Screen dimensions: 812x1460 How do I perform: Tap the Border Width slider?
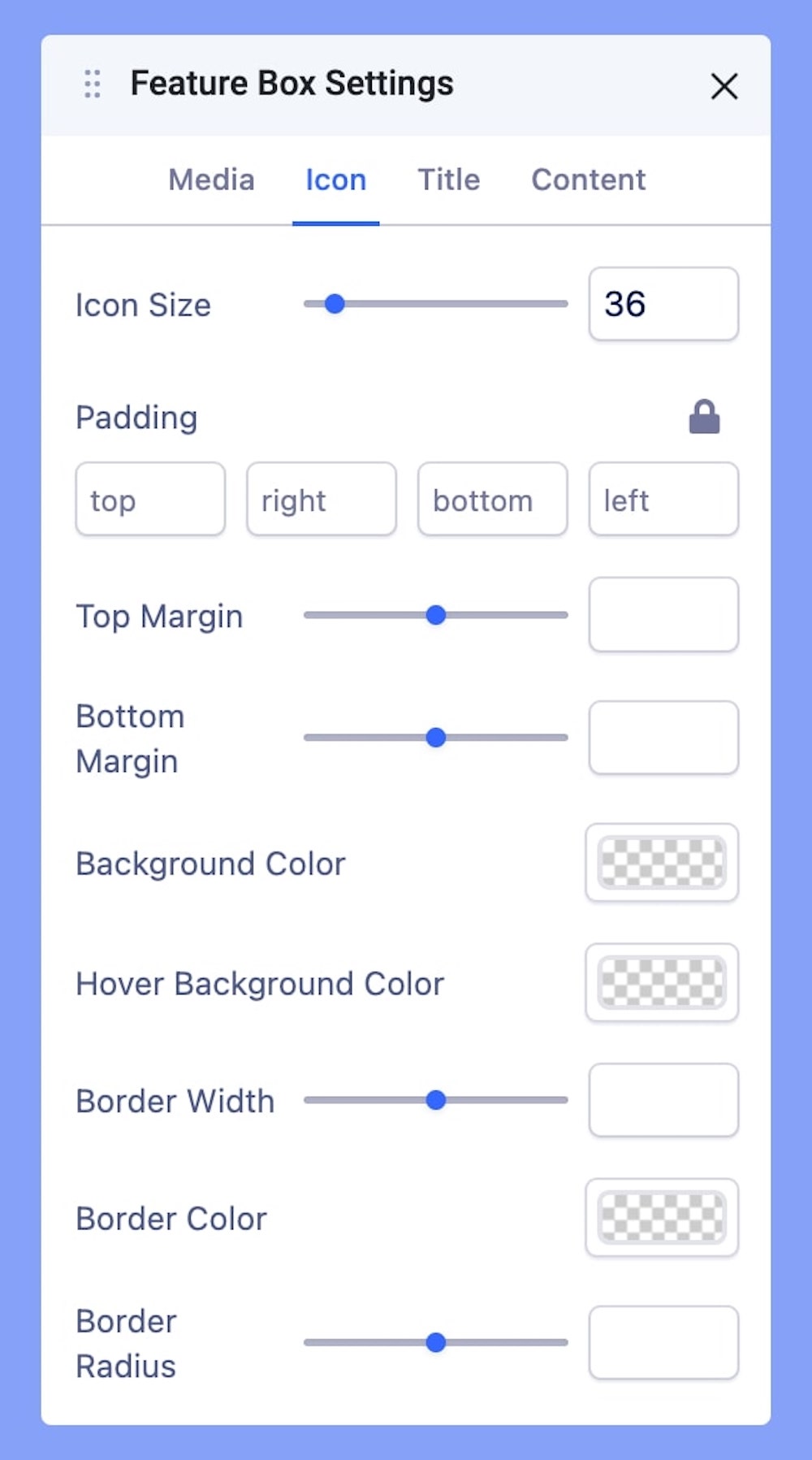[436, 1100]
